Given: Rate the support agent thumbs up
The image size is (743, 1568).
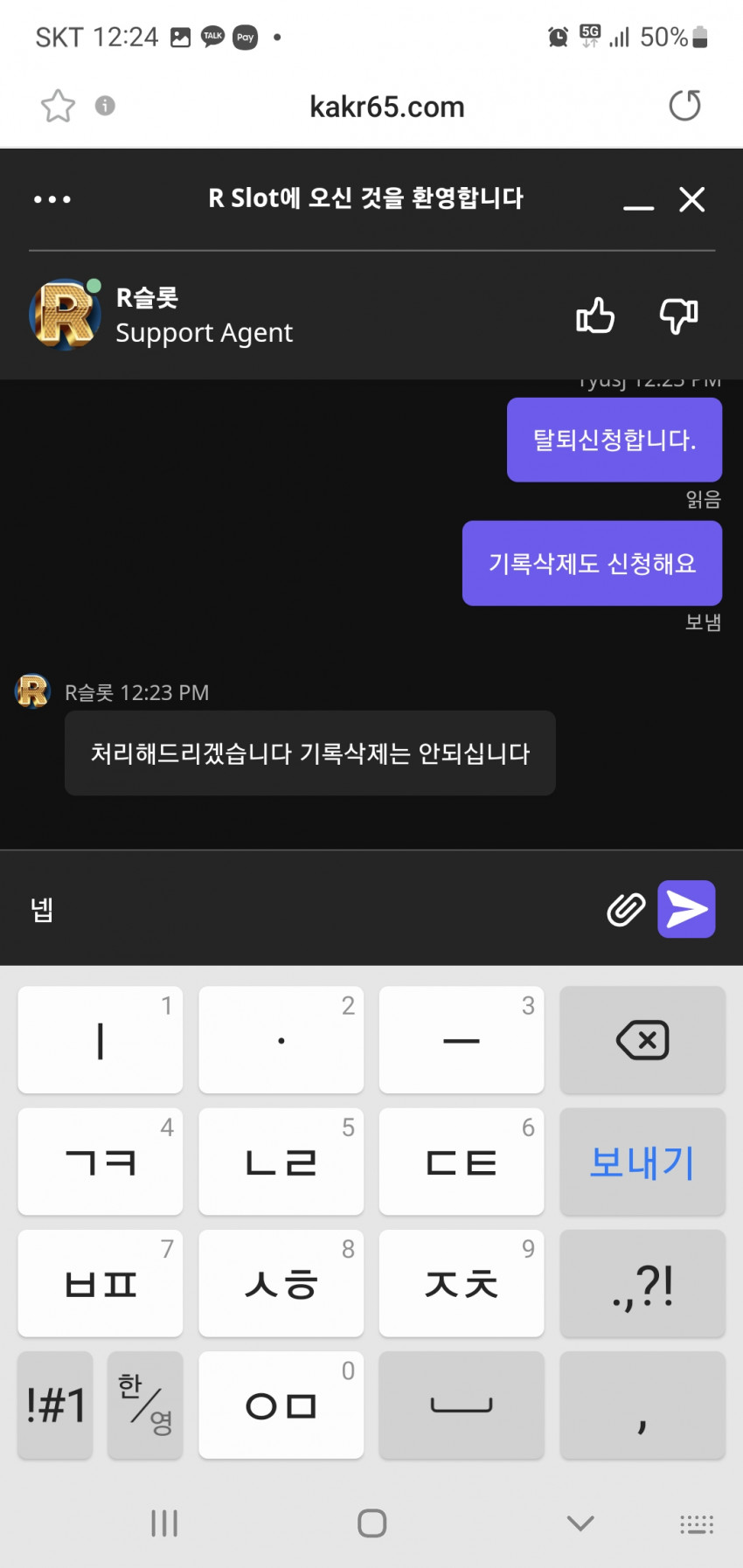Looking at the screenshot, I should pos(595,316).
